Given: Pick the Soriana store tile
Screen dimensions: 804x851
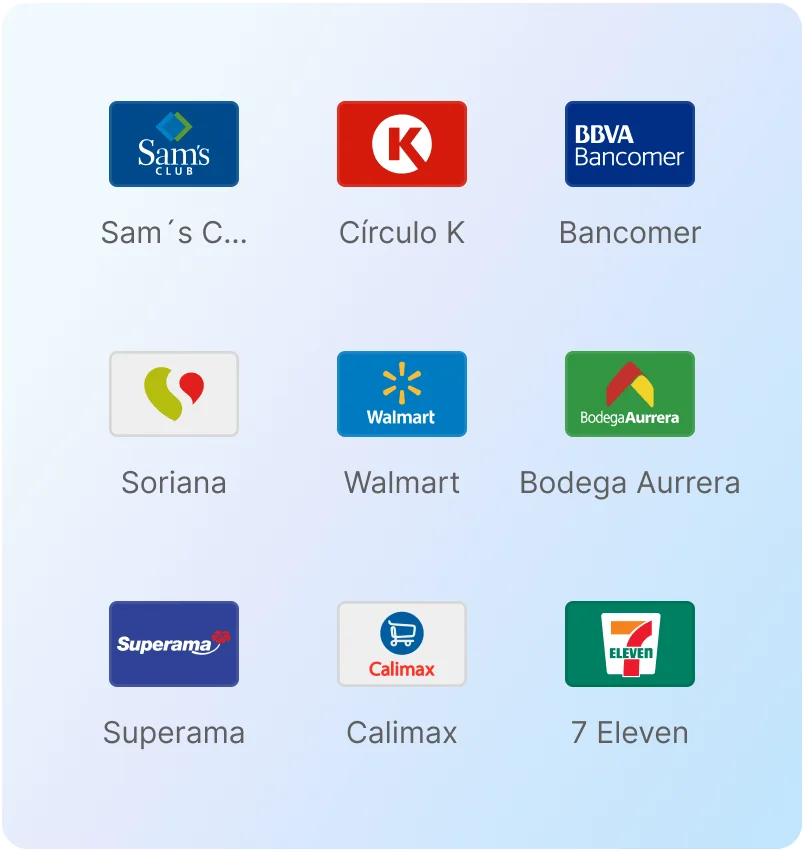Looking at the screenshot, I should pos(174,394).
